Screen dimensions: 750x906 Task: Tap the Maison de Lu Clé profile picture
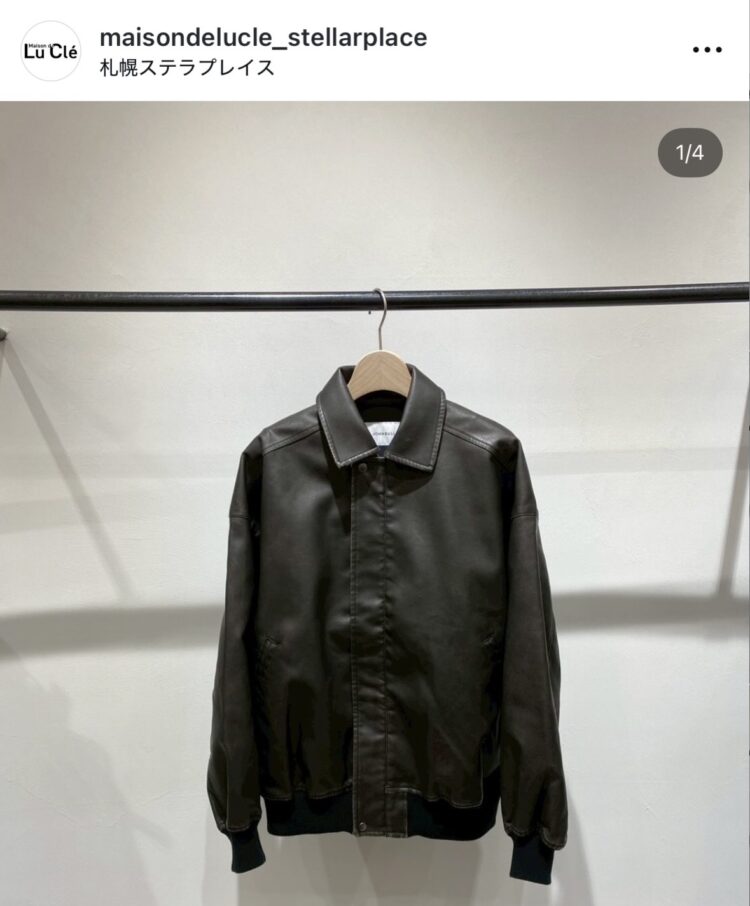tap(50, 51)
